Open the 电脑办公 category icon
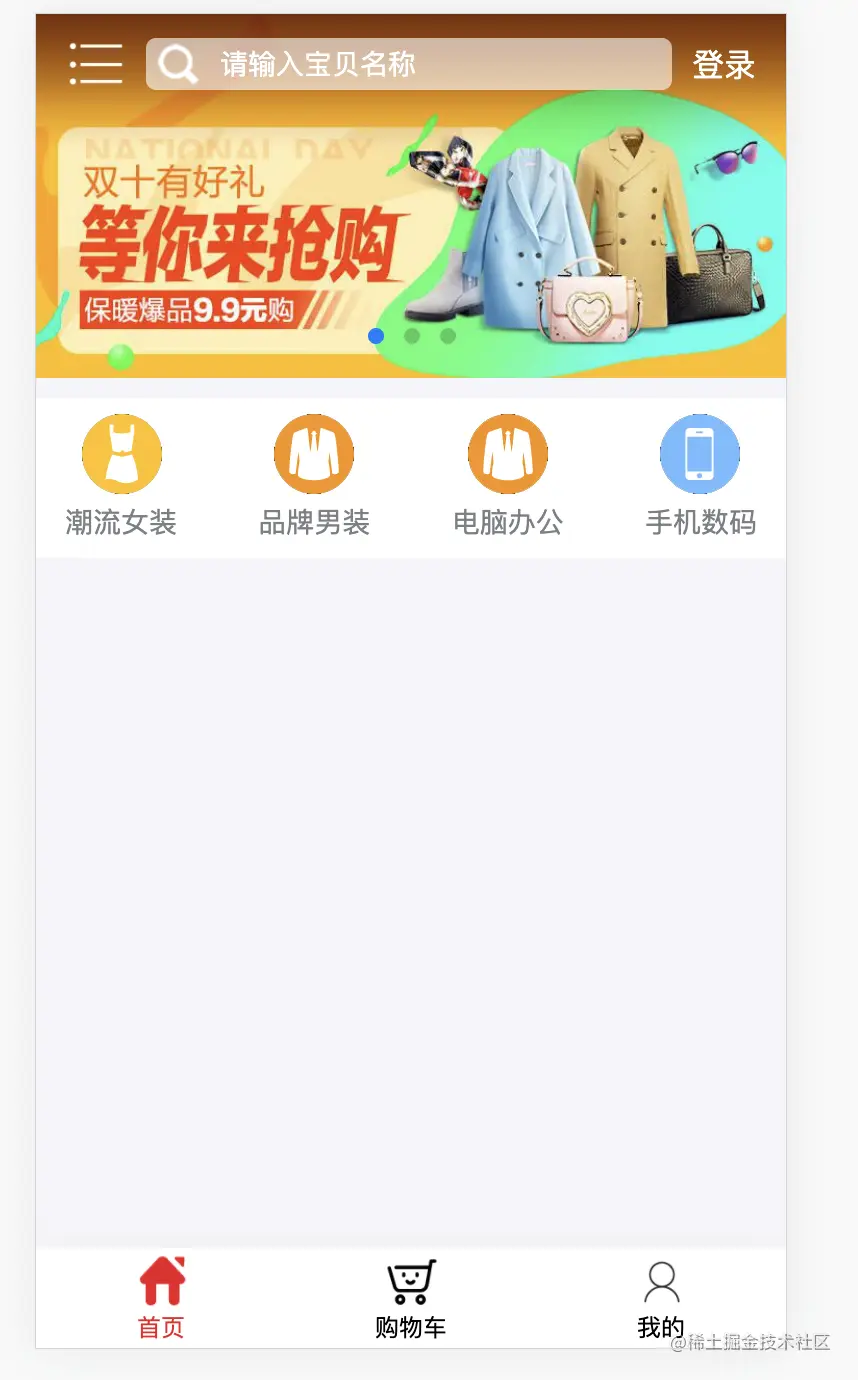 click(507, 452)
